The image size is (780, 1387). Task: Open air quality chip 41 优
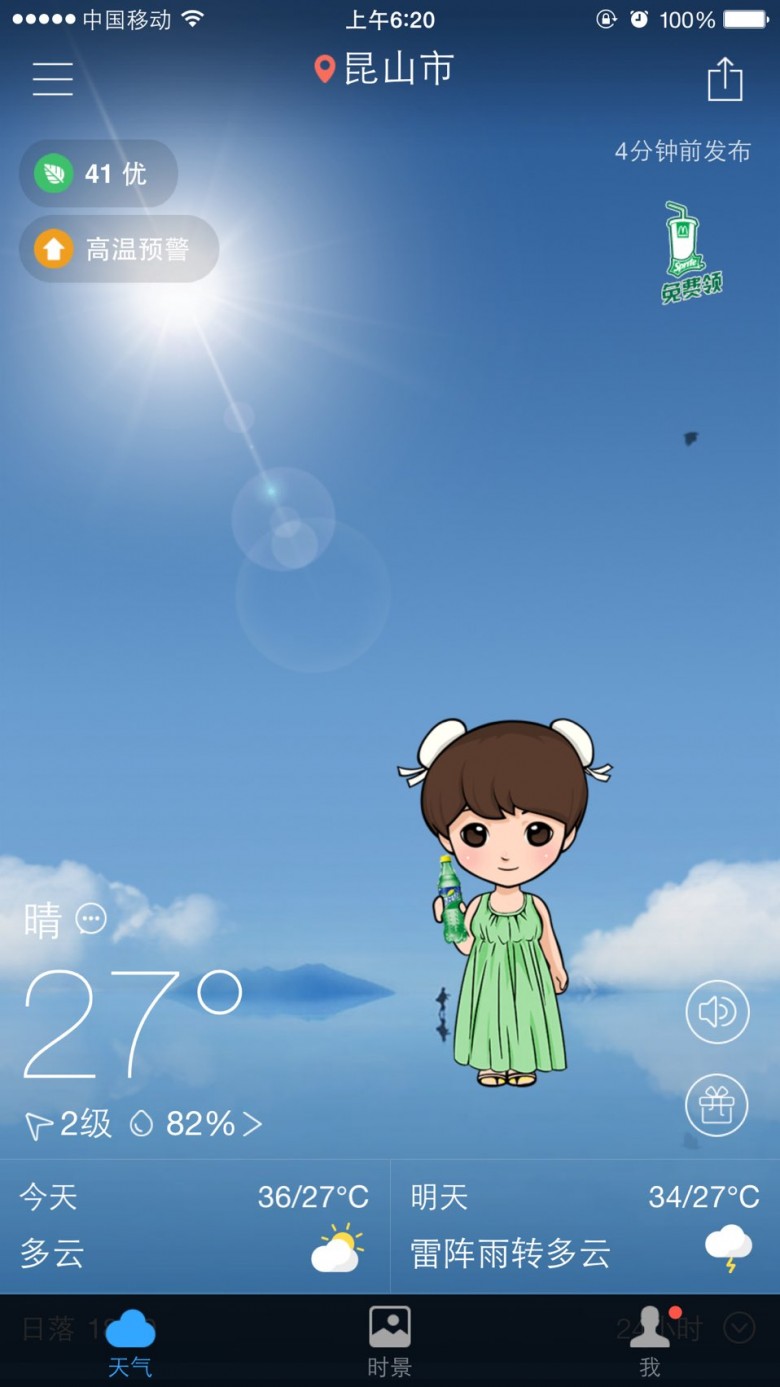pyautogui.click(x=99, y=174)
